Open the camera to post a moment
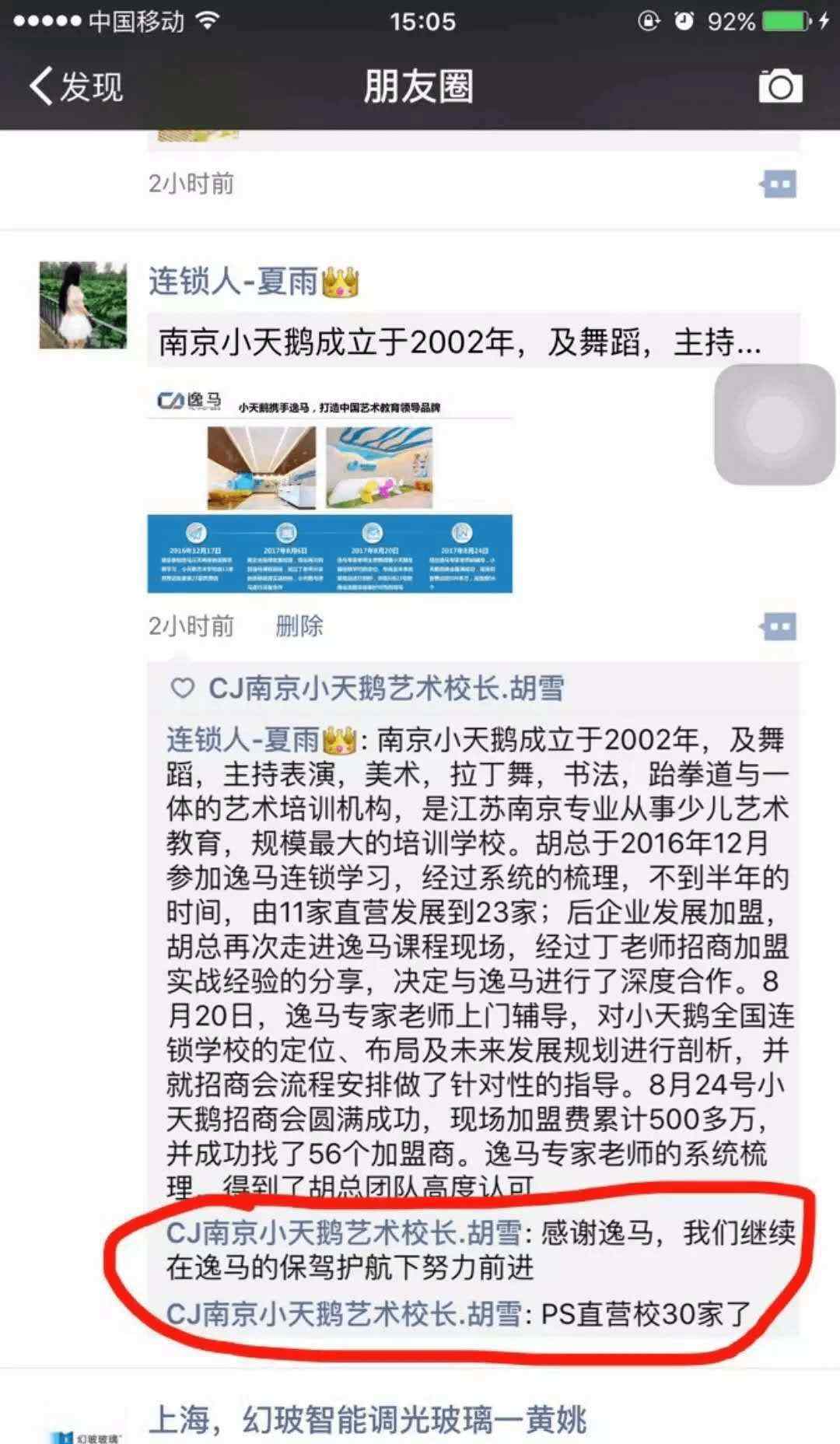Image resolution: width=840 pixels, height=1444 pixels. (780, 86)
